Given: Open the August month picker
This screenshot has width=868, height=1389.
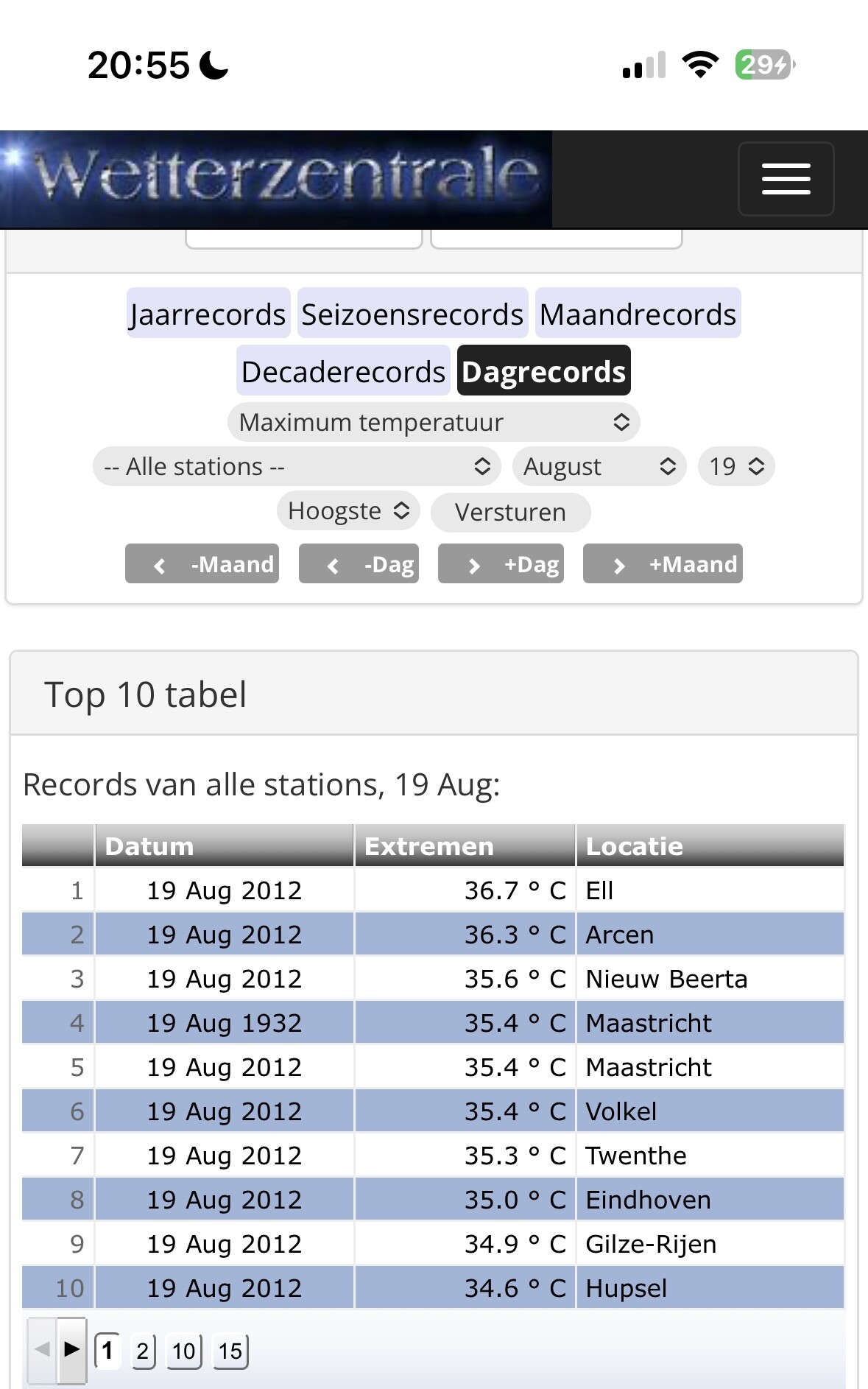Looking at the screenshot, I should click(599, 467).
